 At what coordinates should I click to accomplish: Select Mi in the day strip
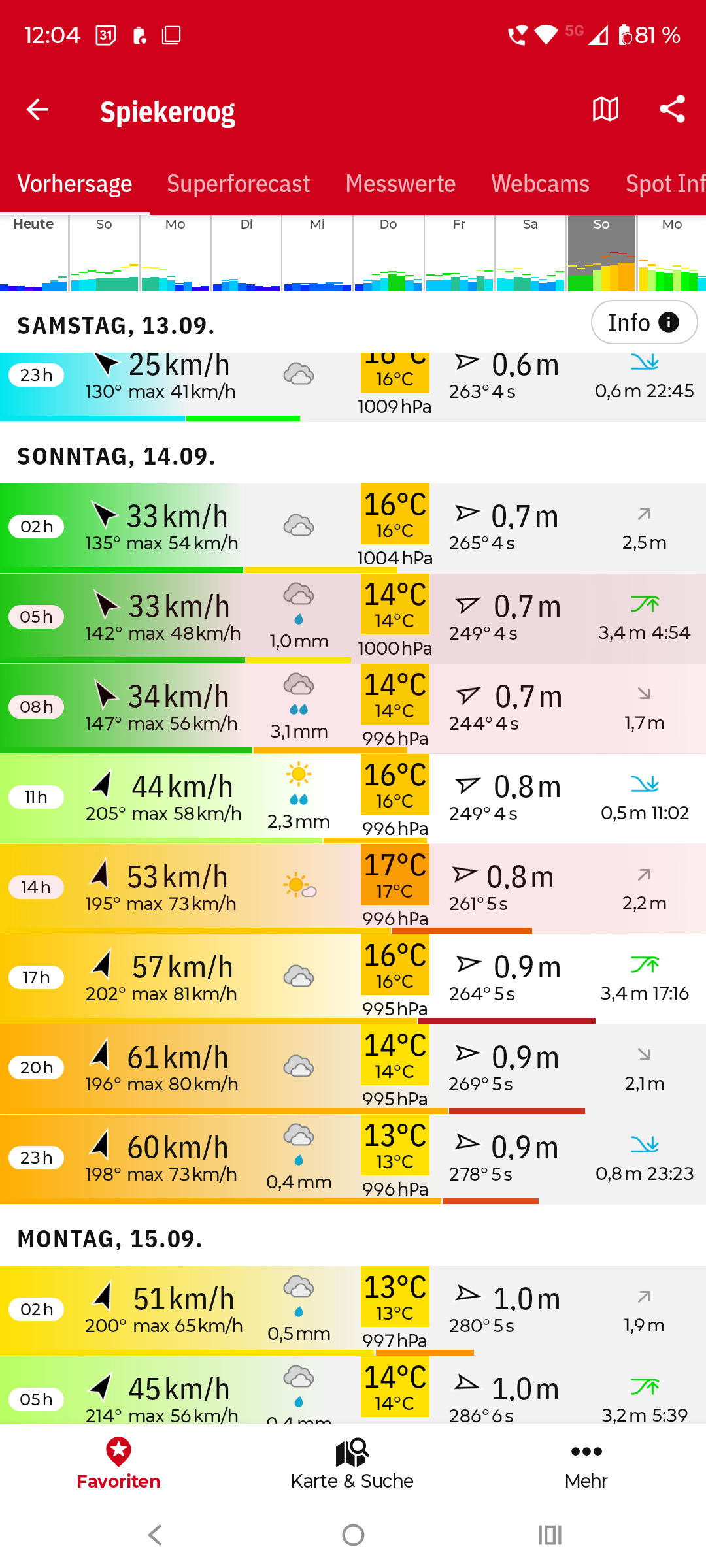click(318, 253)
